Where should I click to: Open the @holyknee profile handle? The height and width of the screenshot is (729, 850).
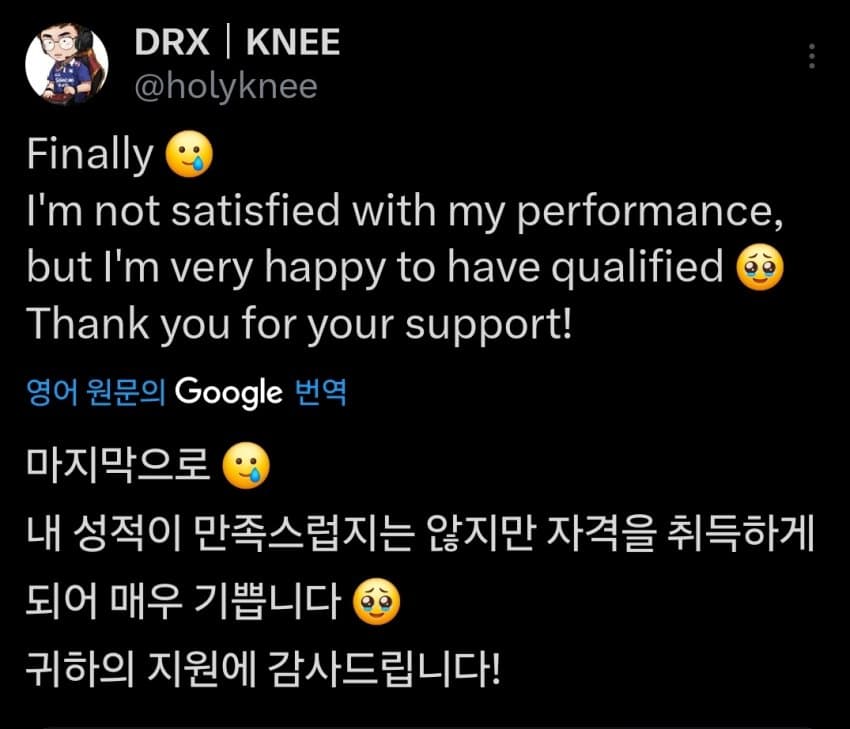pos(225,87)
